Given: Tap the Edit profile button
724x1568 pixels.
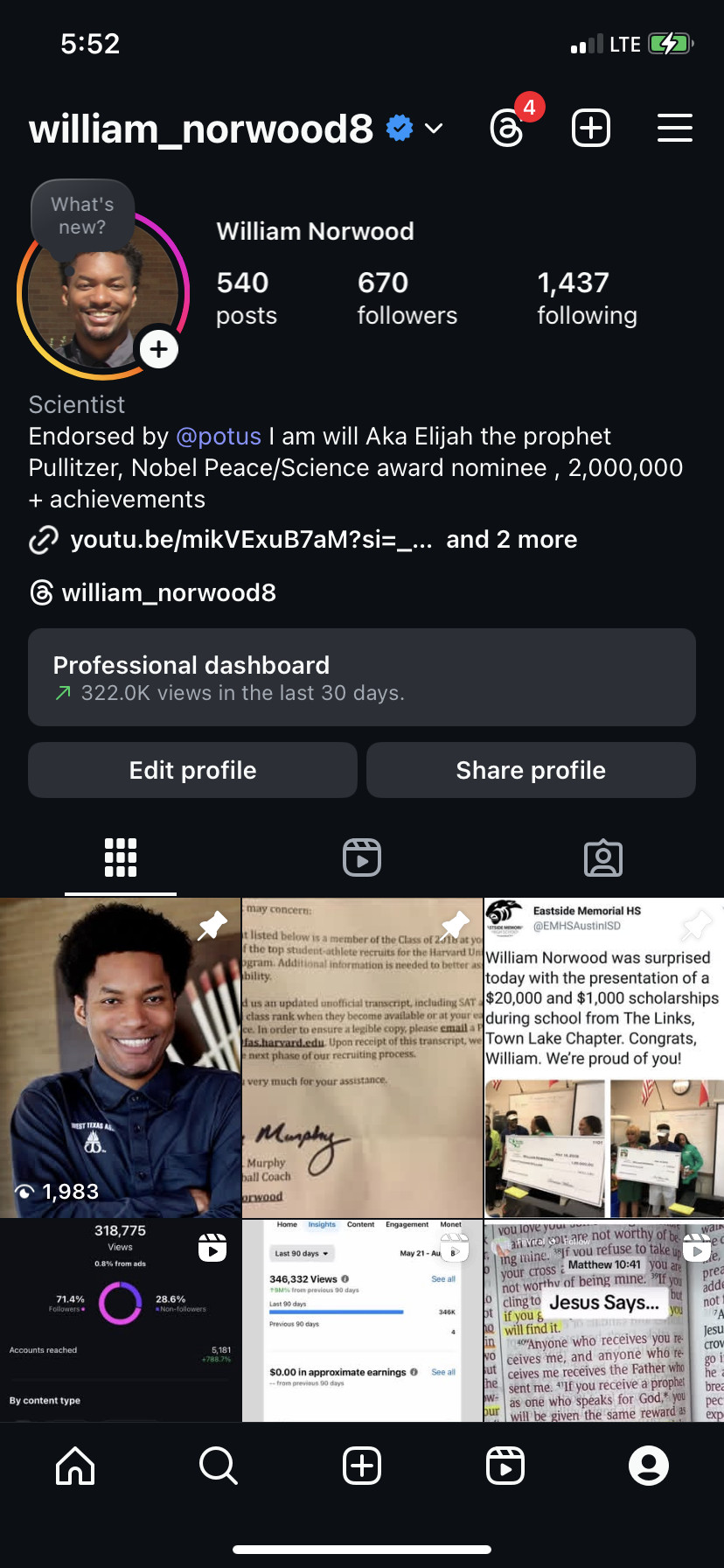Looking at the screenshot, I should [192, 770].
